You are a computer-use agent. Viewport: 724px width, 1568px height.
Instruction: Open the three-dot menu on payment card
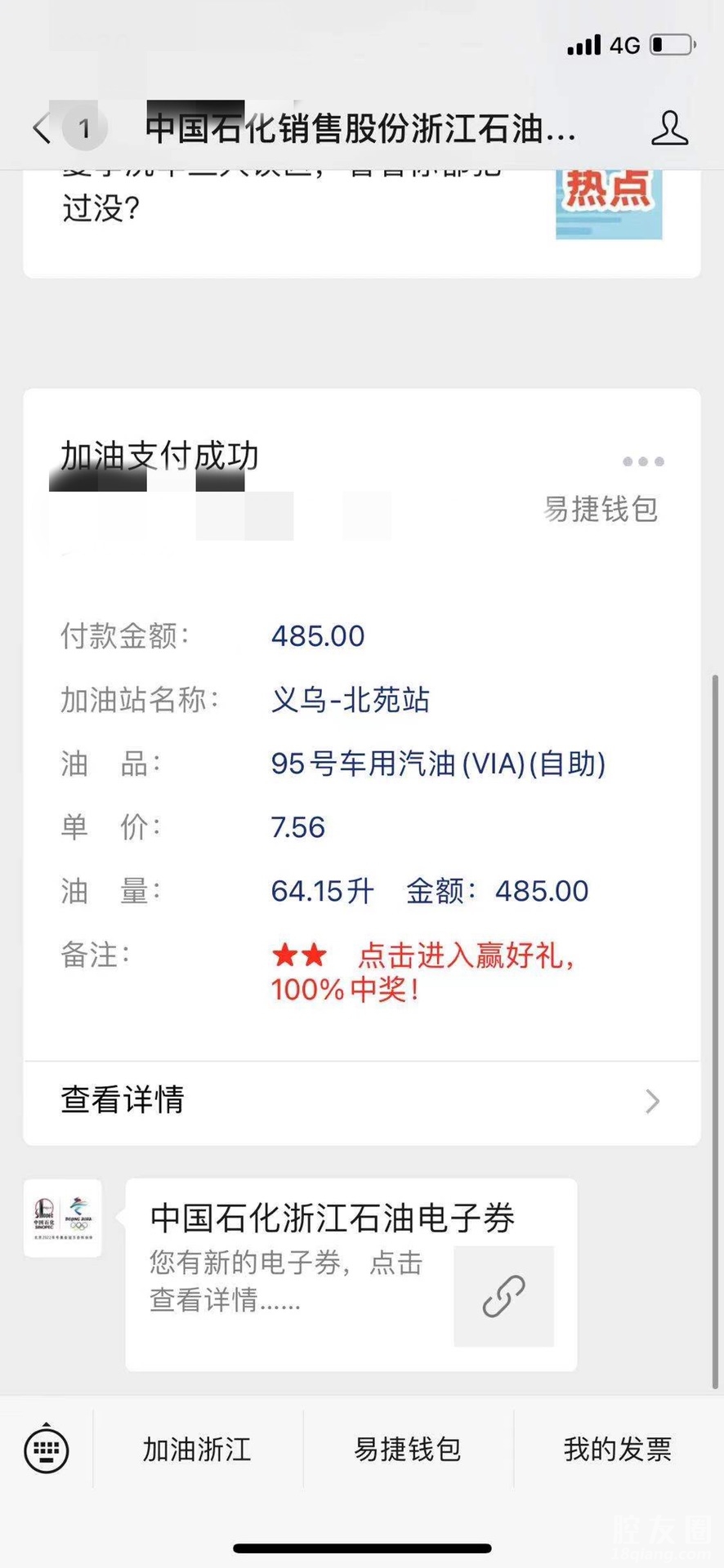point(643,461)
